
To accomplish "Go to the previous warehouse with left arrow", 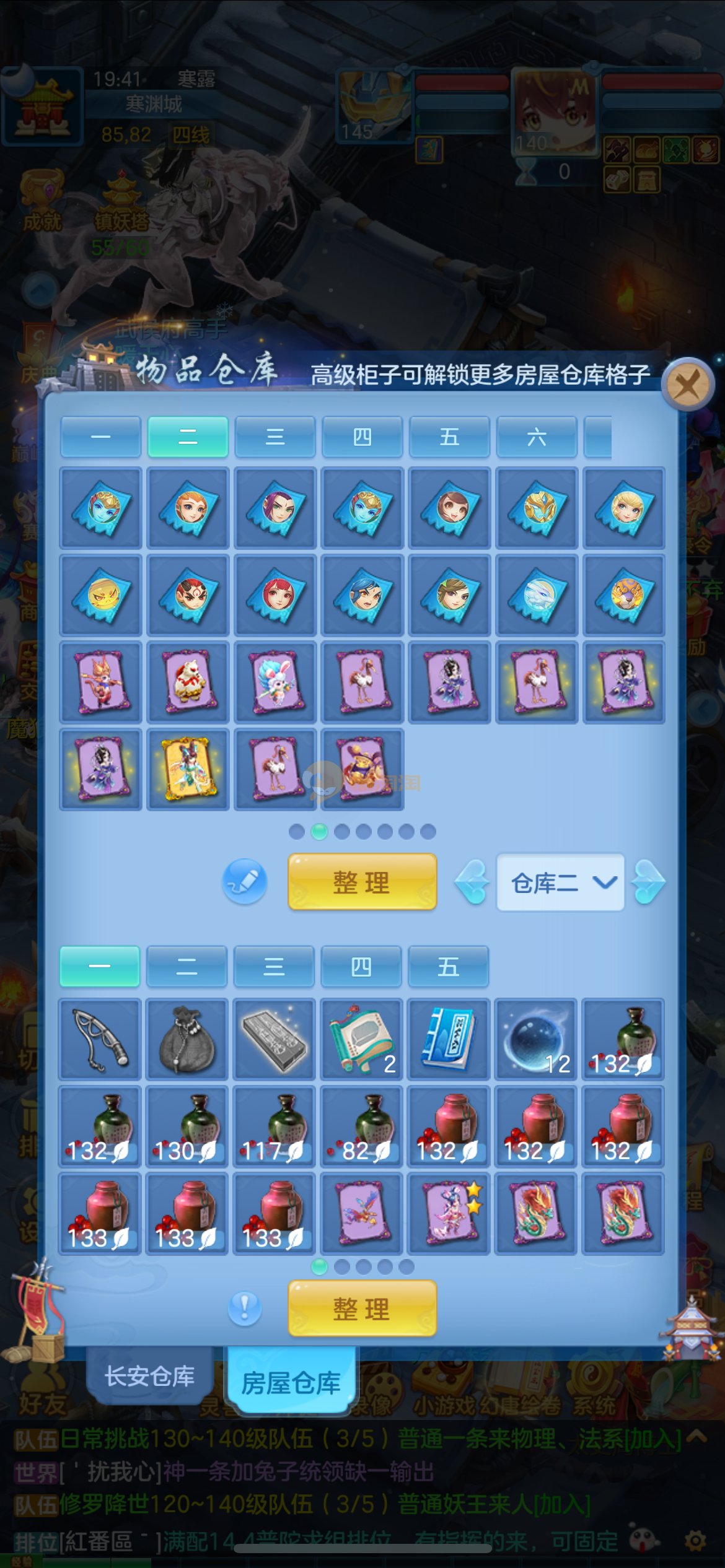I will coord(472,882).
